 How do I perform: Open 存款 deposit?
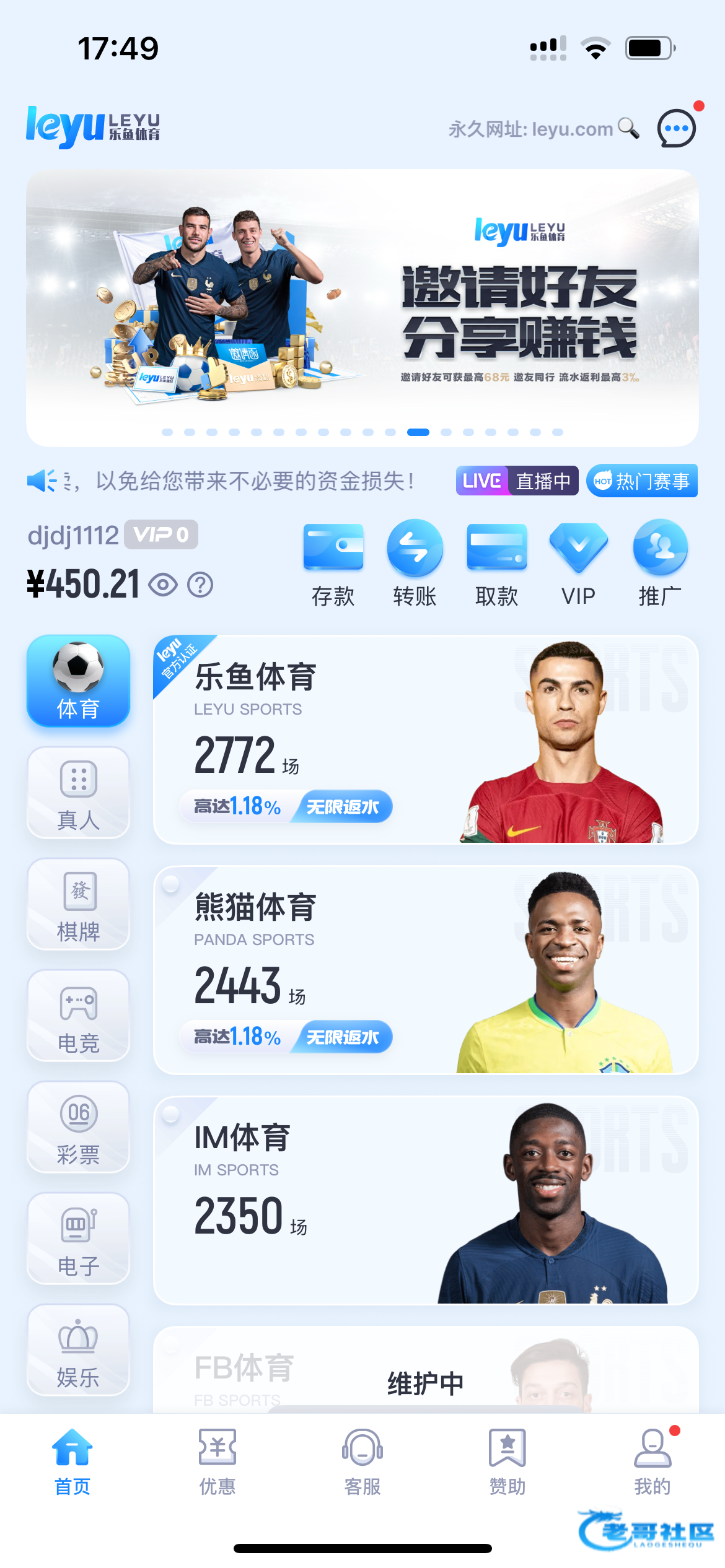[333, 564]
